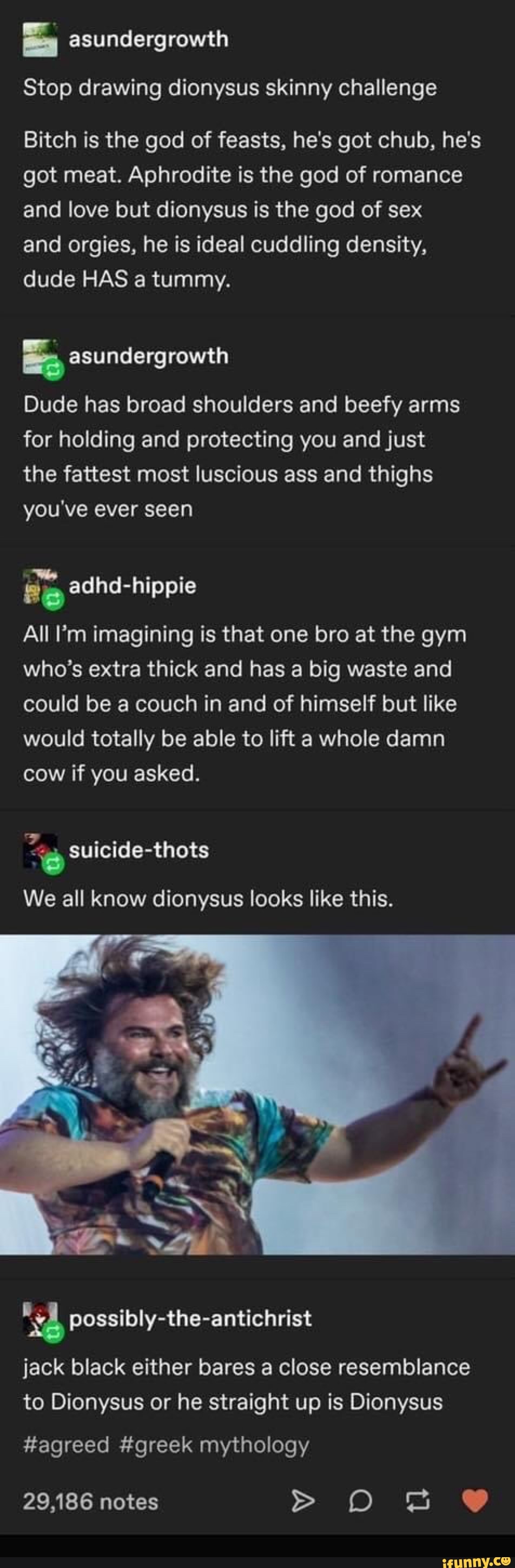This screenshot has height=1568, width=515.
Task: Toggle the heart on this post
Action: coord(475,1501)
